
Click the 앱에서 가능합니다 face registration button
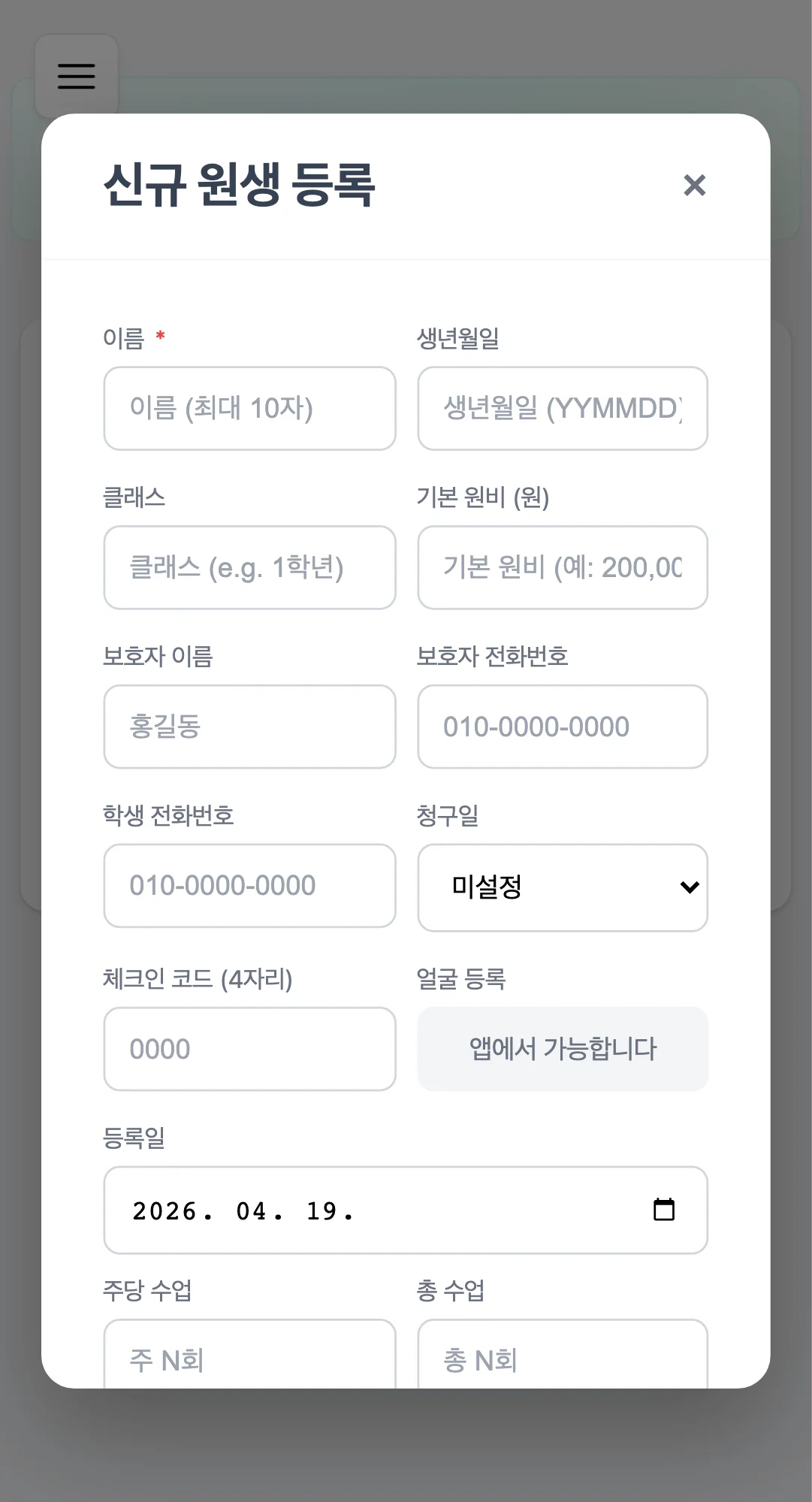click(x=562, y=1048)
